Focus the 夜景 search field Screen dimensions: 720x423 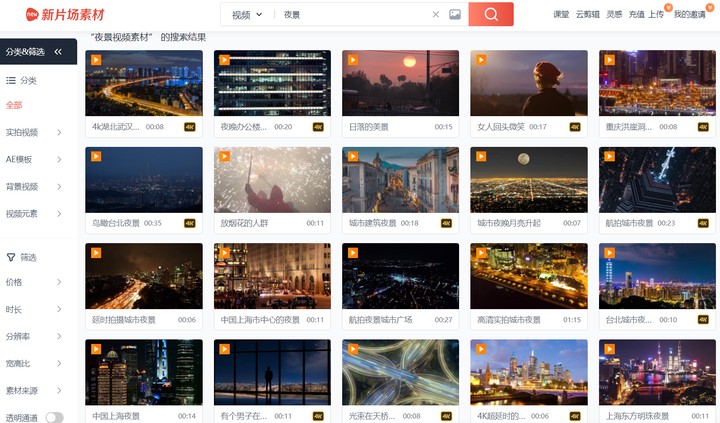point(350,15)
